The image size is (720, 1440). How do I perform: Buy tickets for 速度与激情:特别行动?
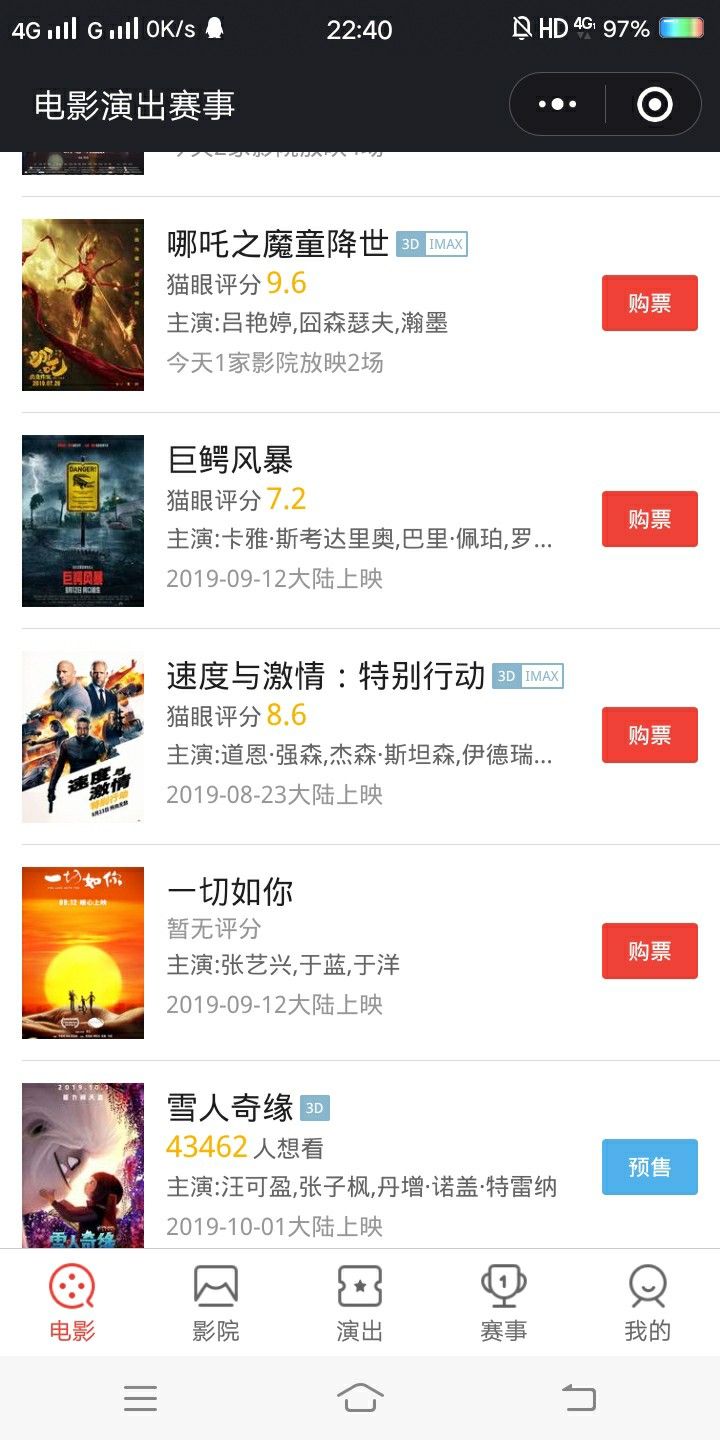(x=649, y=735)
